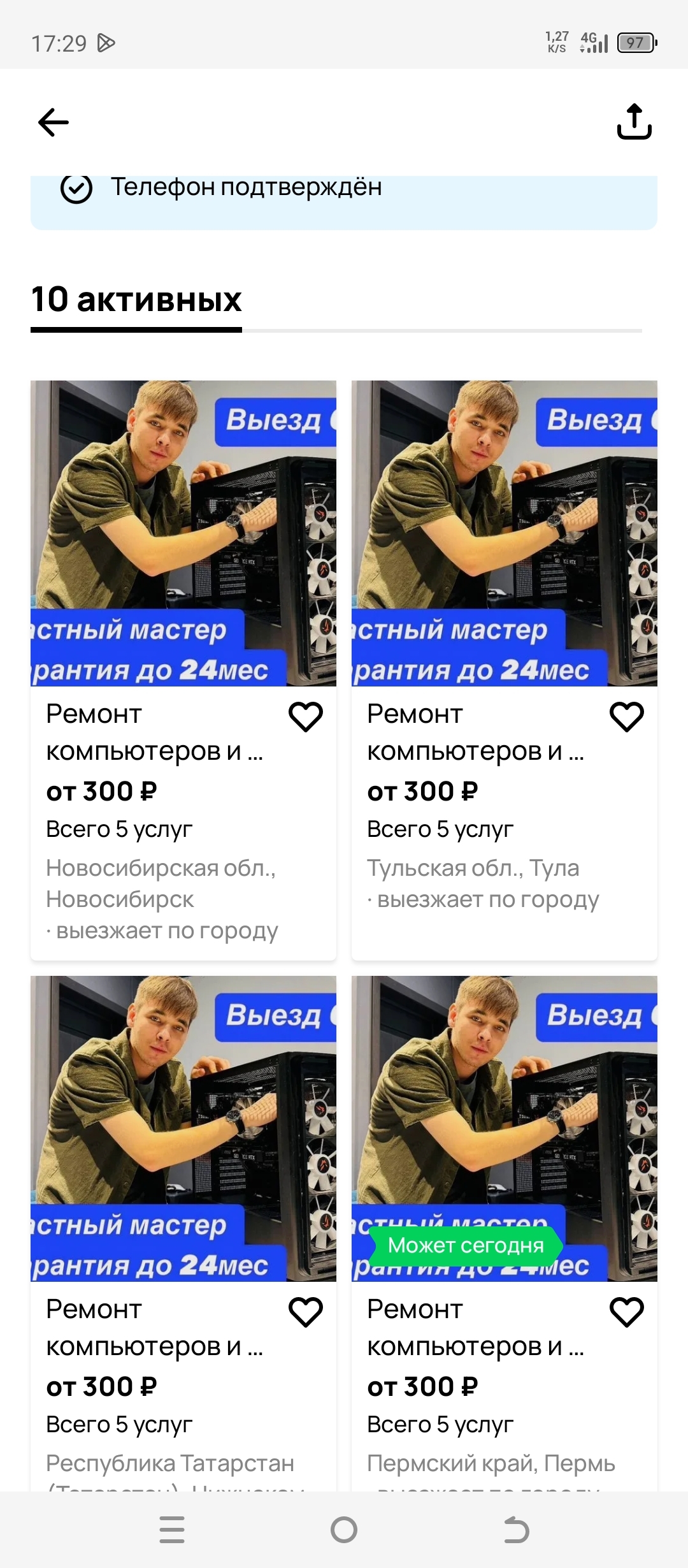Image resolution: width=688 pixels, height=1568 pixels.
Task: Open the Новосибирск computer repair listing
Action: [183, 534]
